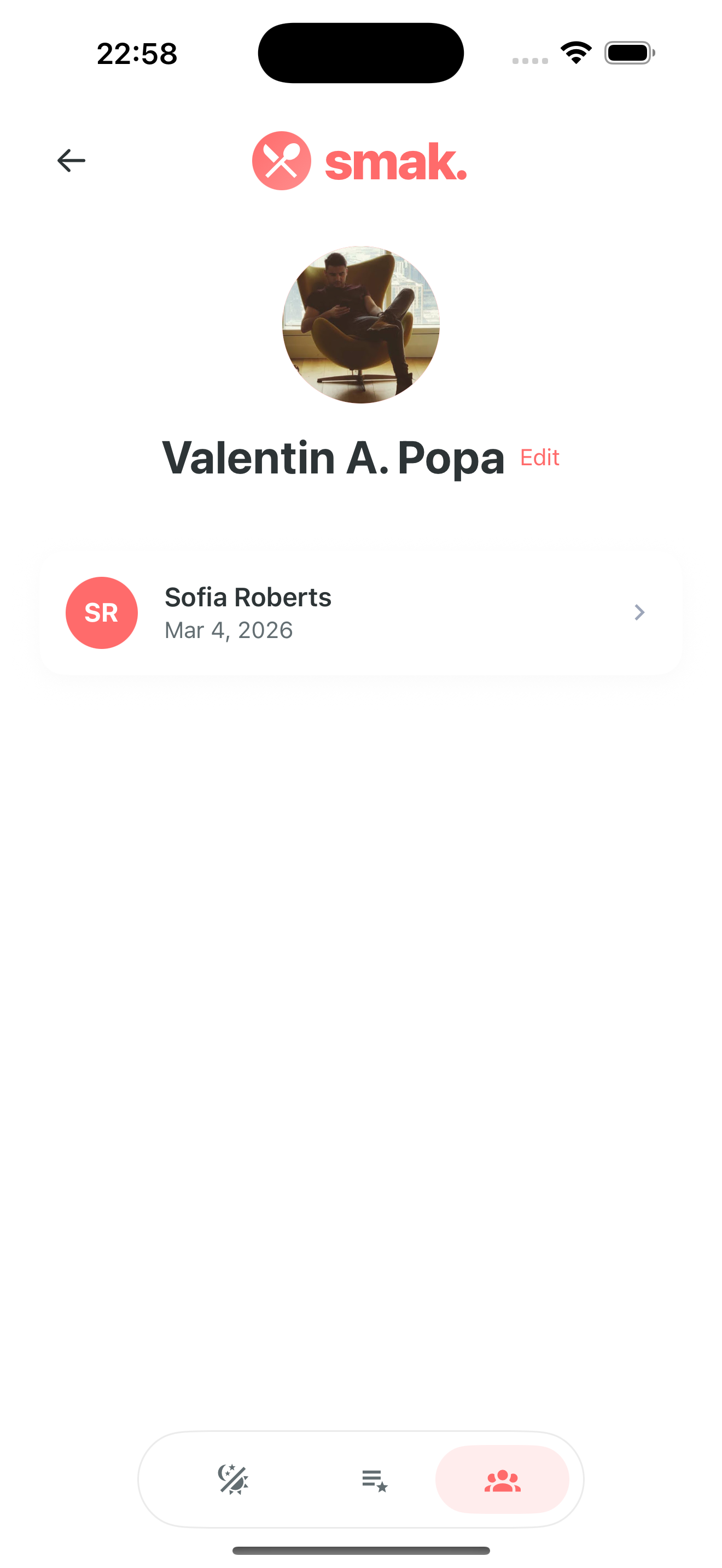Tap the Wi-Fi indicator in status bar
The height and width of the screenshot is (1568, 722).
575,52
